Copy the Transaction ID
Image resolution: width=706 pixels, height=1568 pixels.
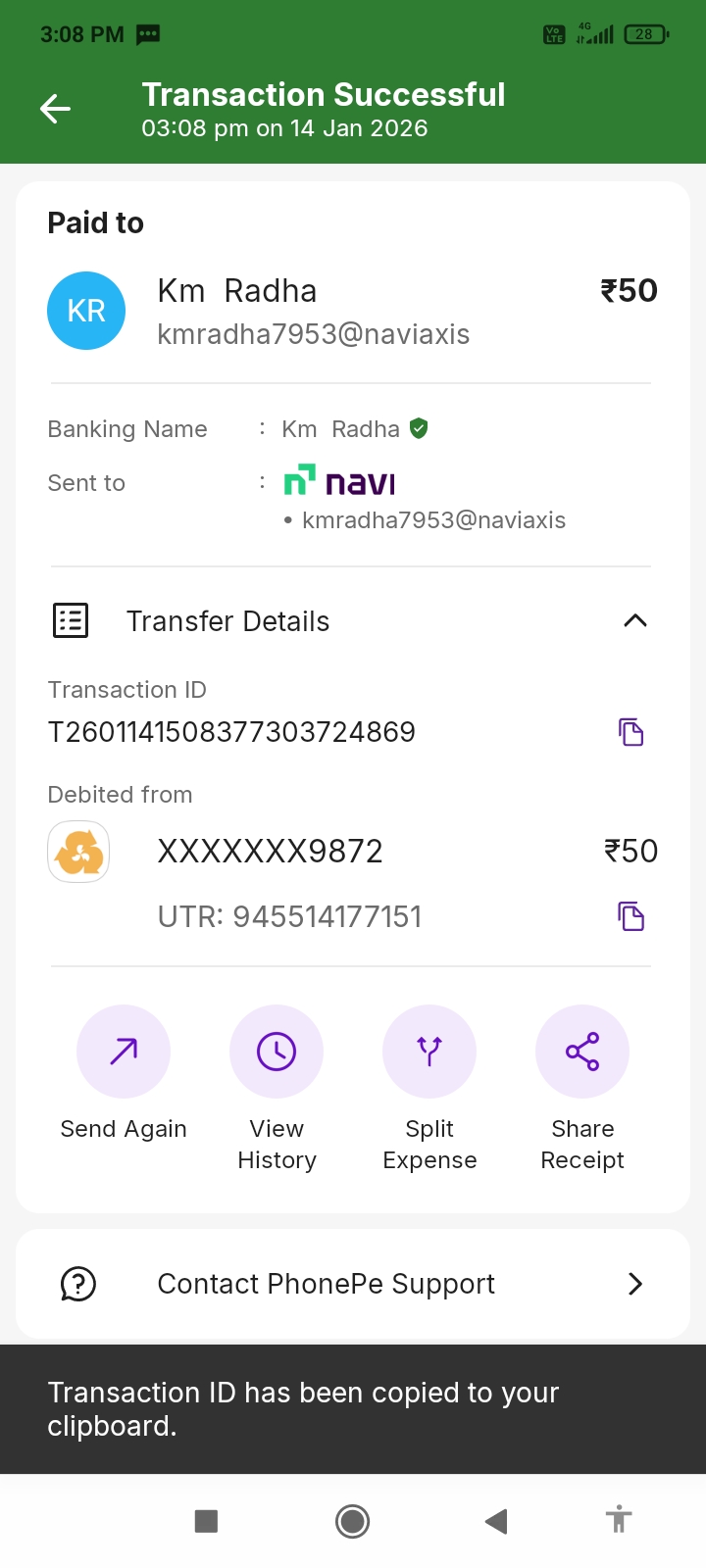pyautogui.click(x=630, y=732)
